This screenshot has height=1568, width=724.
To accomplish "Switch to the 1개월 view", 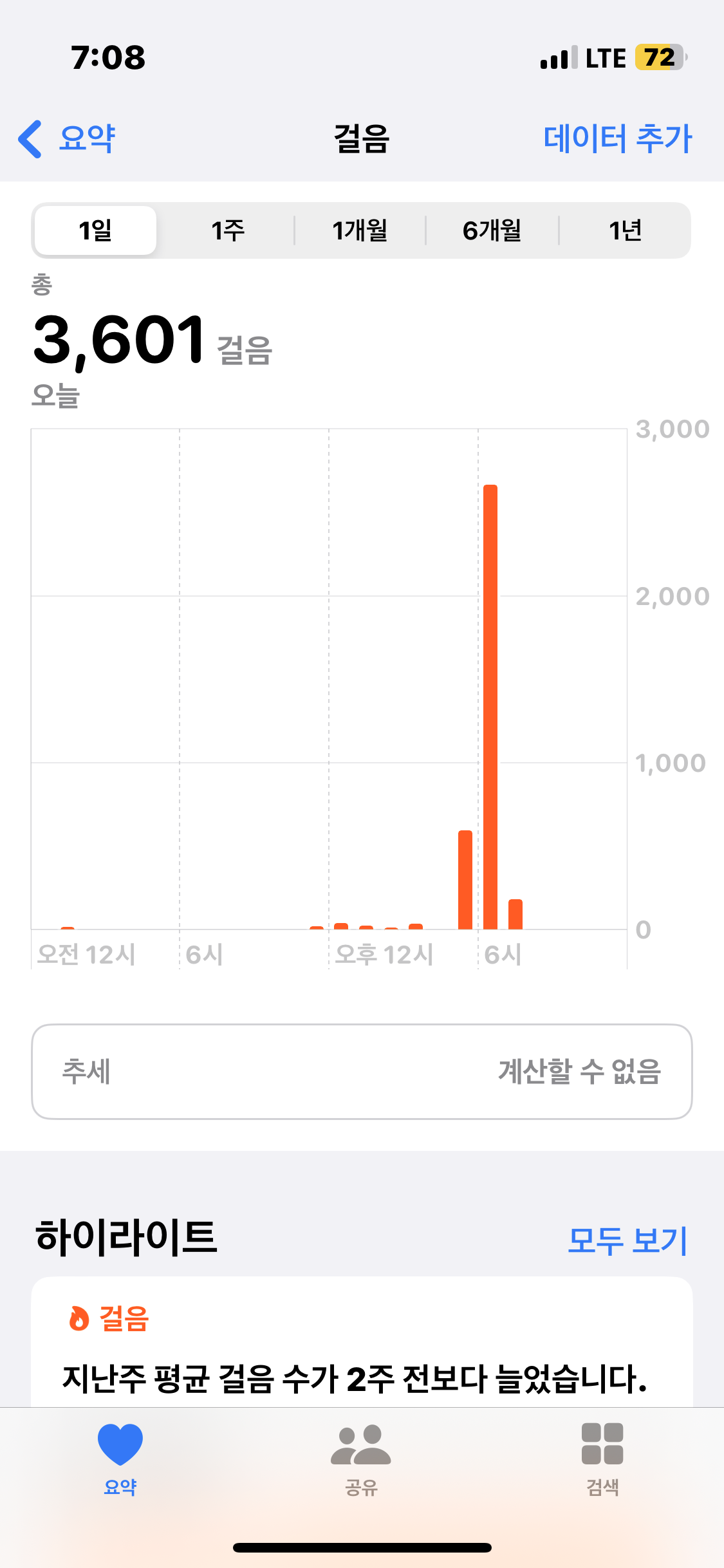I will [360, 230].
